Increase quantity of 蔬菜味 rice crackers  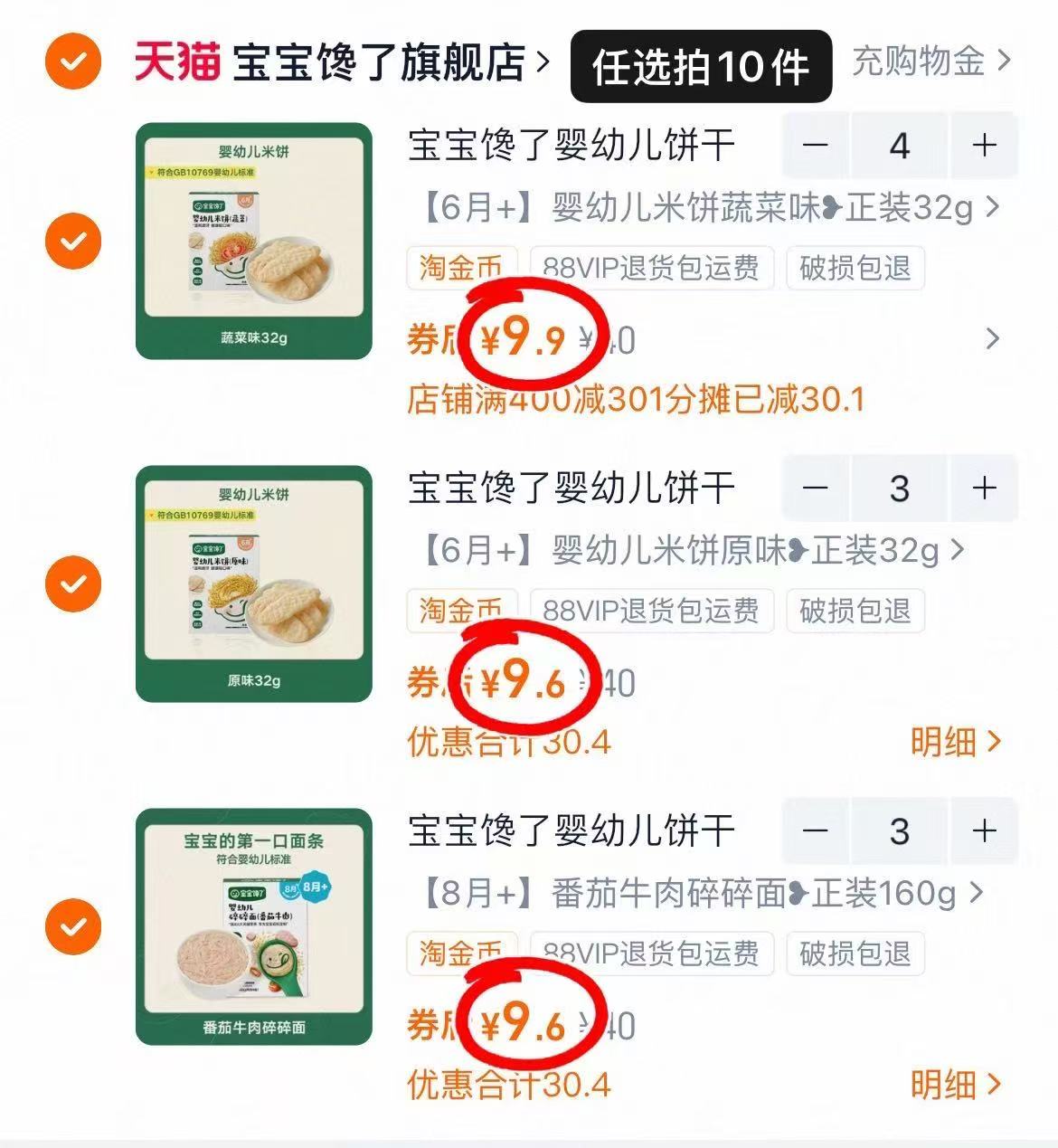984,147
